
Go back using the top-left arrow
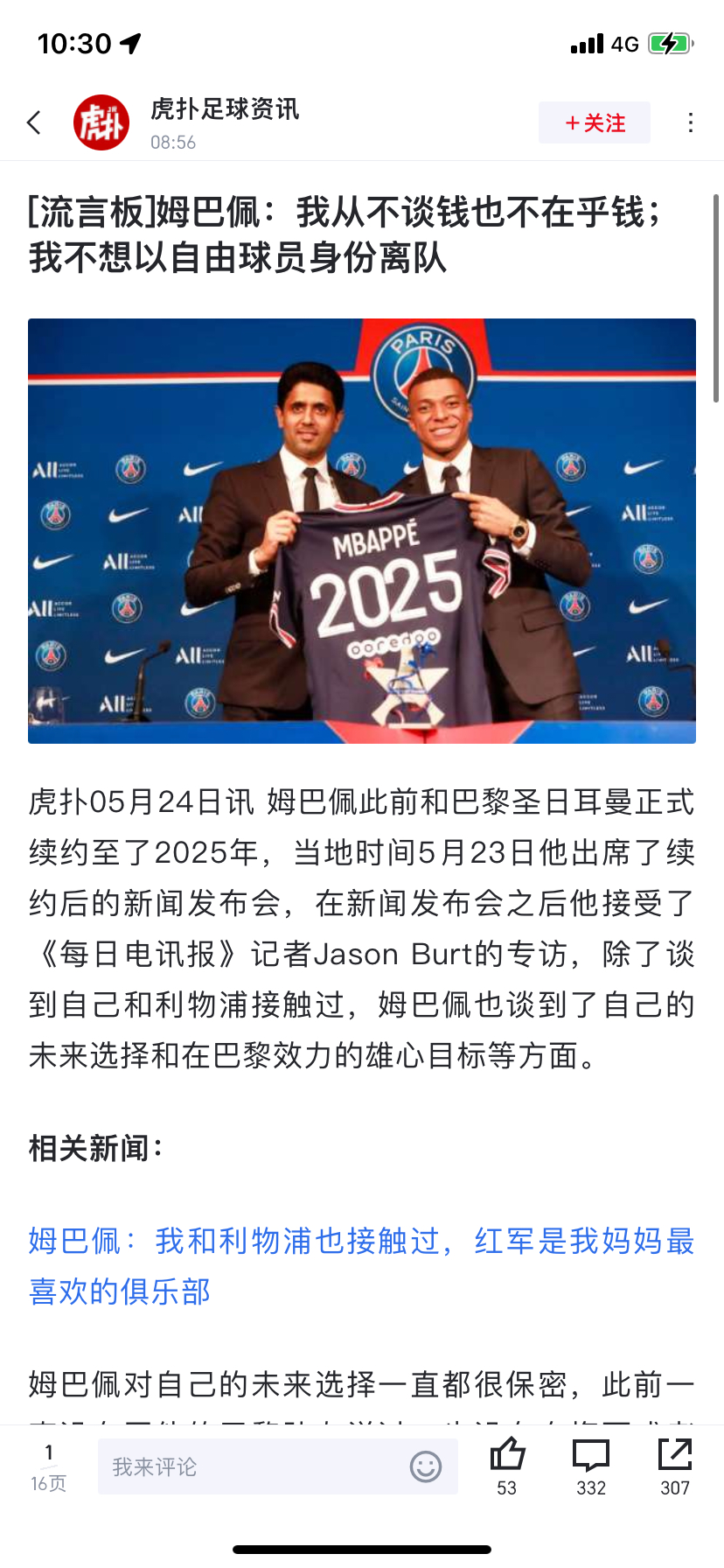point(35,122)
